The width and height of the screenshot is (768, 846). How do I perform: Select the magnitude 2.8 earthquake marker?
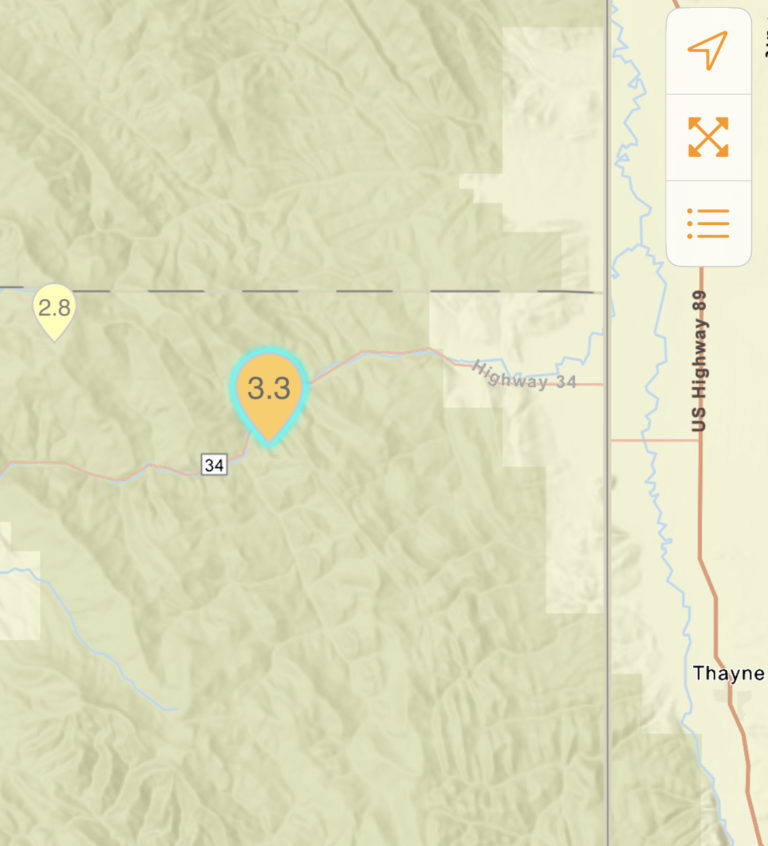[54, 309]
